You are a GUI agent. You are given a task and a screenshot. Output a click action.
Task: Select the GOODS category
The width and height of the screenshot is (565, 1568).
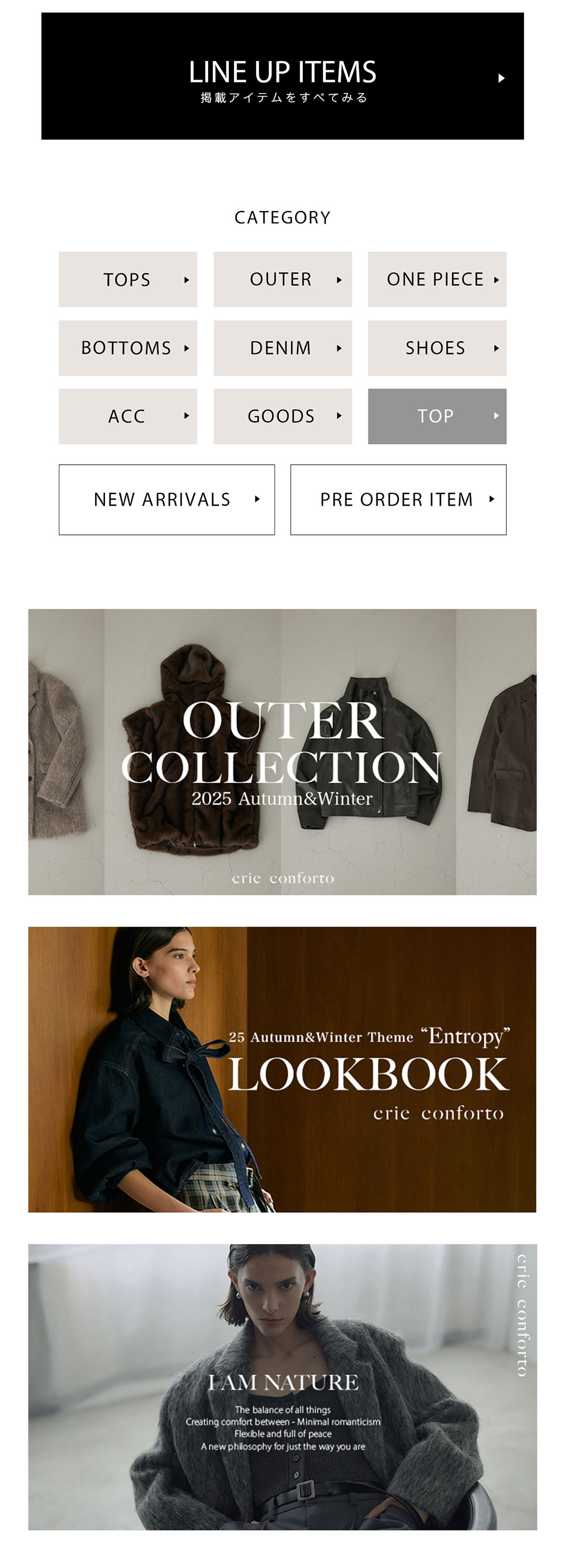[x=282, y=416]
